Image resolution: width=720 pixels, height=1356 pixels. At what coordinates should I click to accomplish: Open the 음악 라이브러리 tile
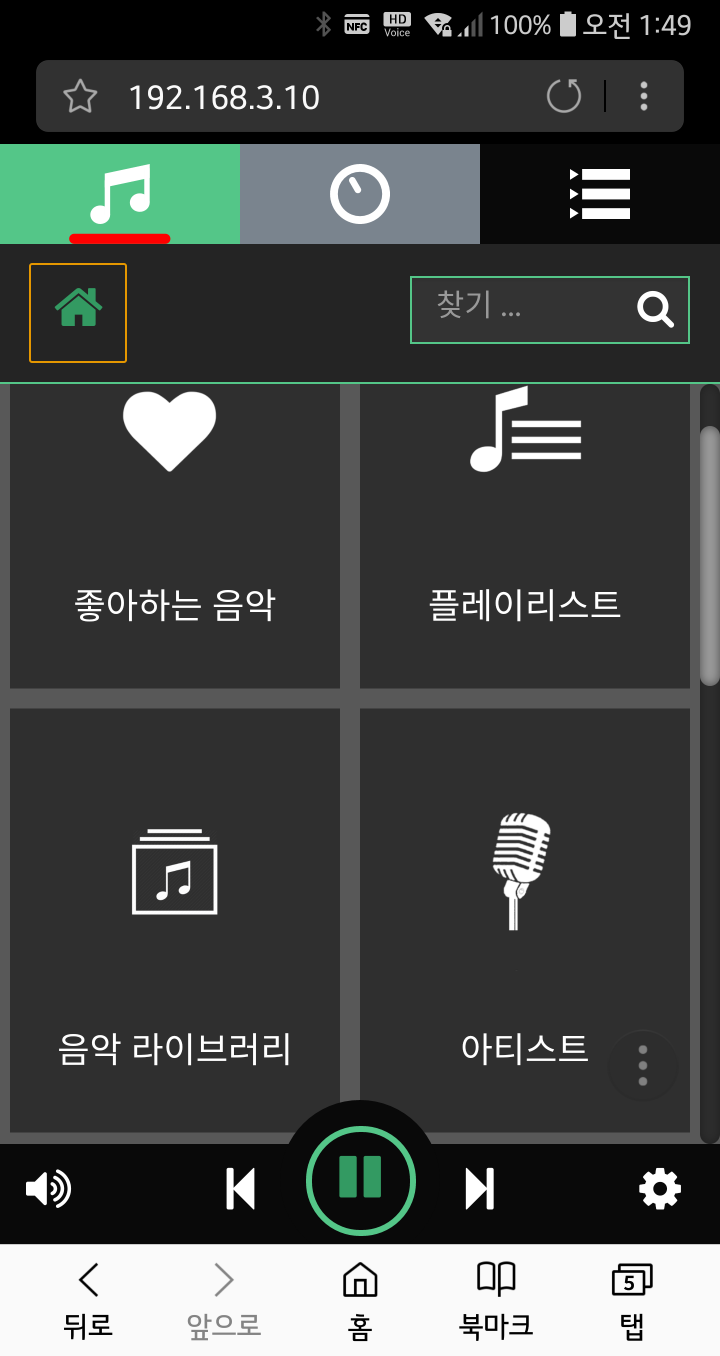coord(175,920)
